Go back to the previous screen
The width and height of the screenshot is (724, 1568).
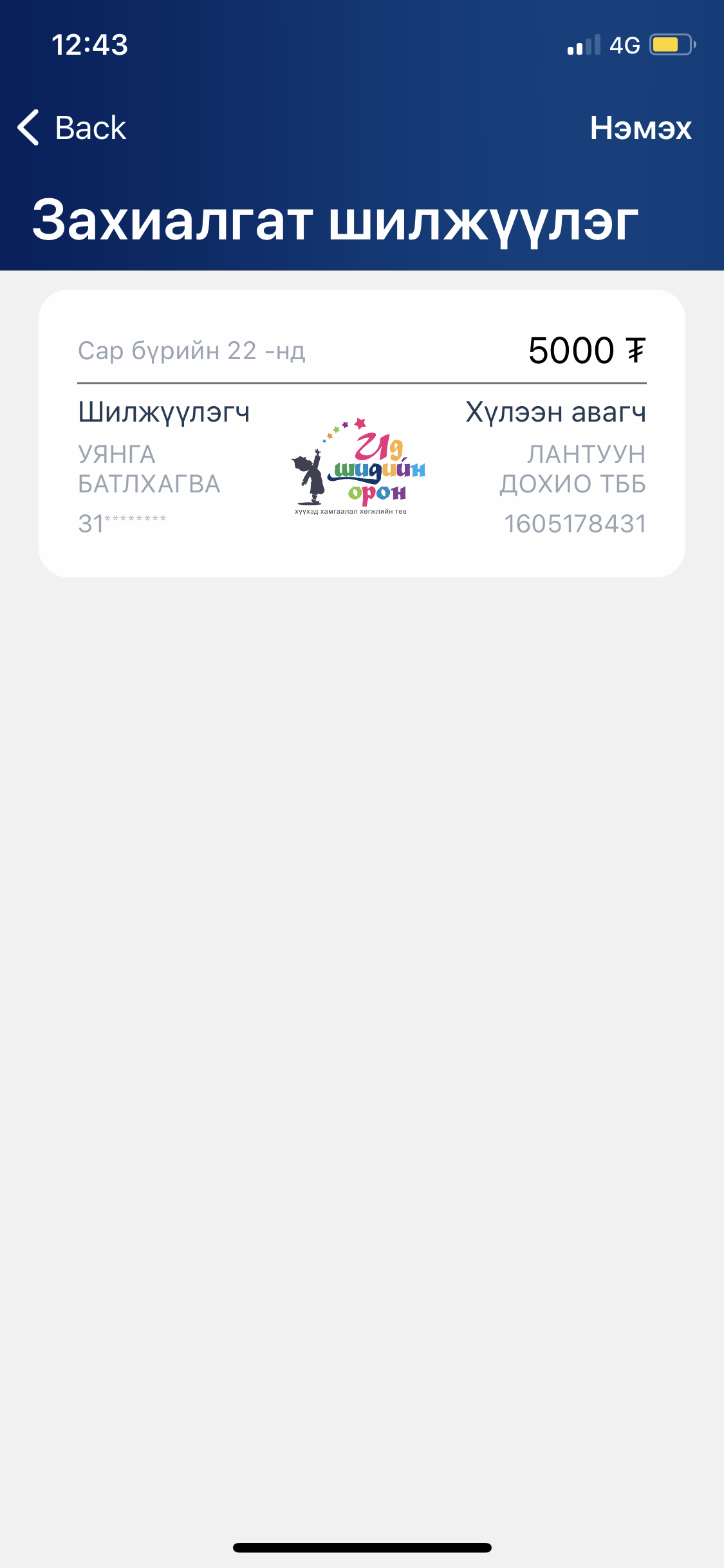tap(72, 127)
